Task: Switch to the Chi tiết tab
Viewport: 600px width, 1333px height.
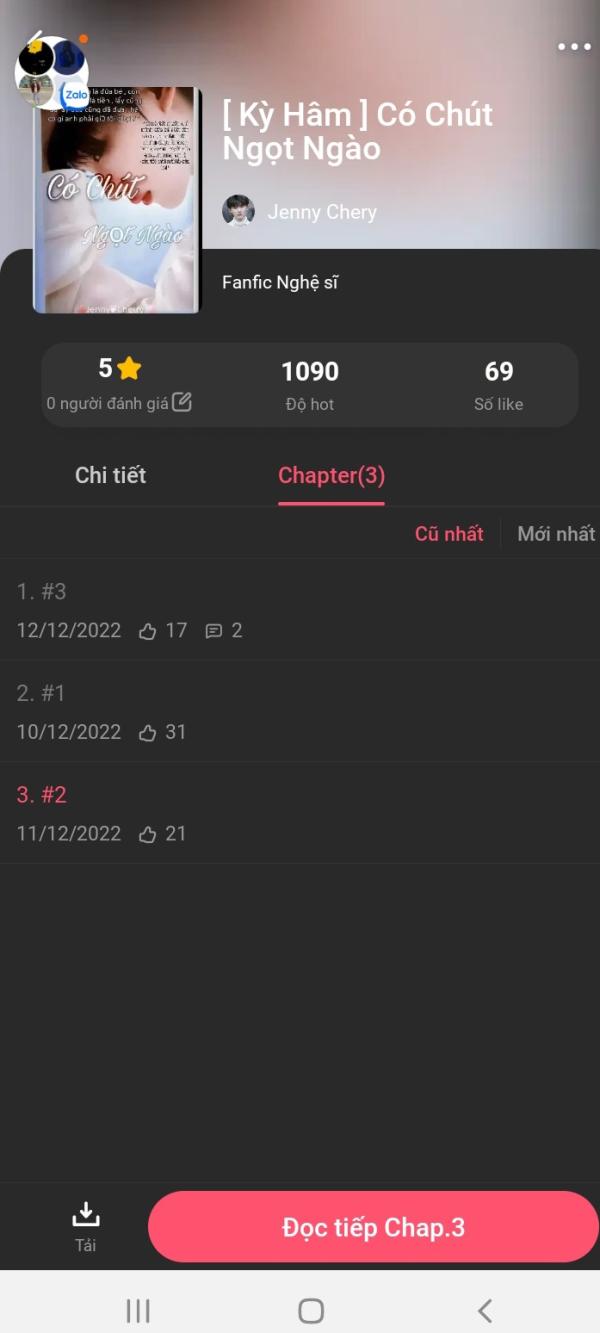Action: [x=110, y=476]
